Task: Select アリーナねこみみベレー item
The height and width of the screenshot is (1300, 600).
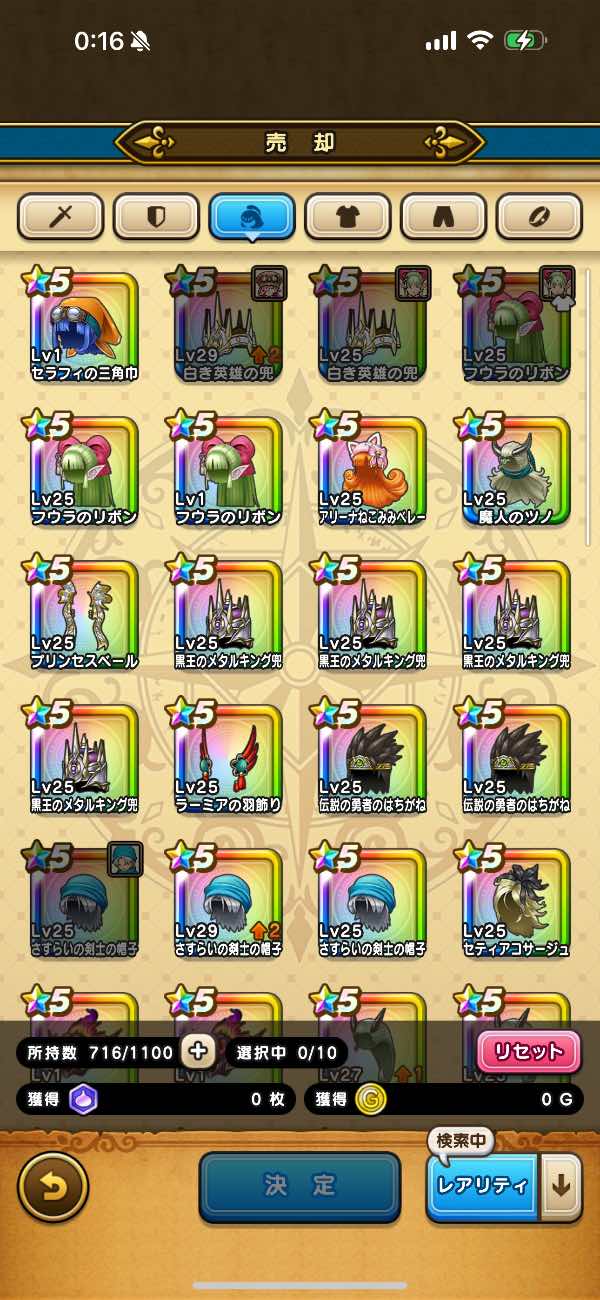Action: (372, 470)
